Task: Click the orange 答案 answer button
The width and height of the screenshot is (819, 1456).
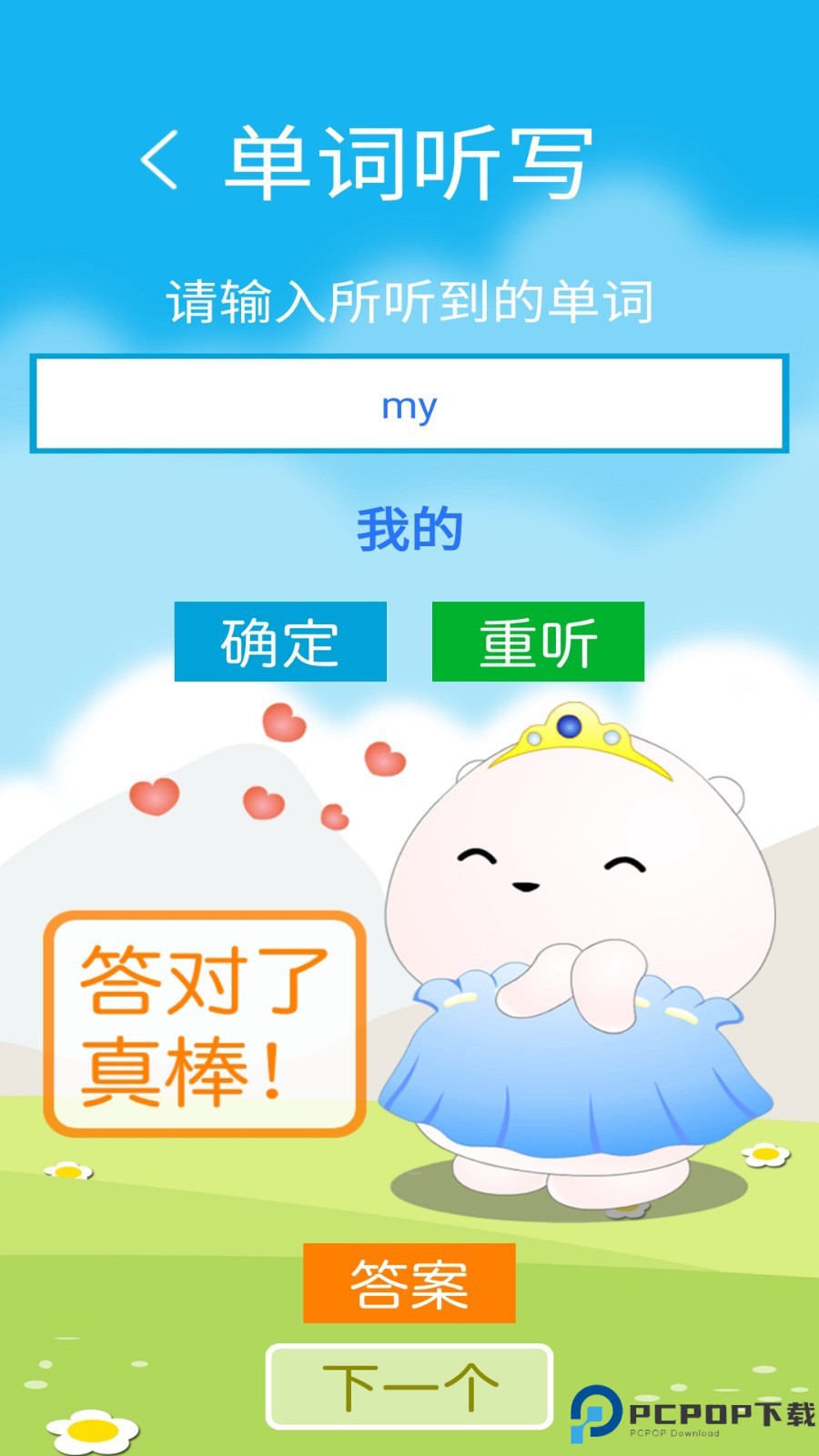Action: pyautogui.click(x=411, y=1283)
